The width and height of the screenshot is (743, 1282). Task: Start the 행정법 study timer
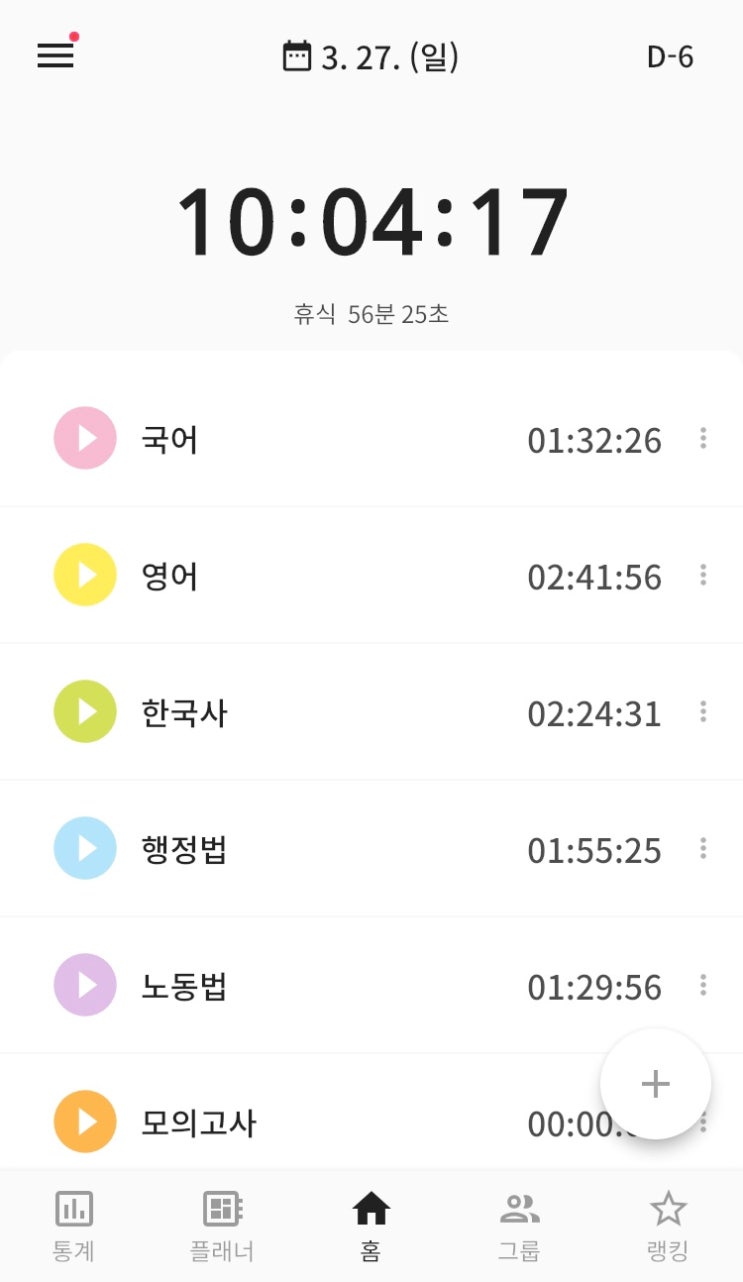85,849
